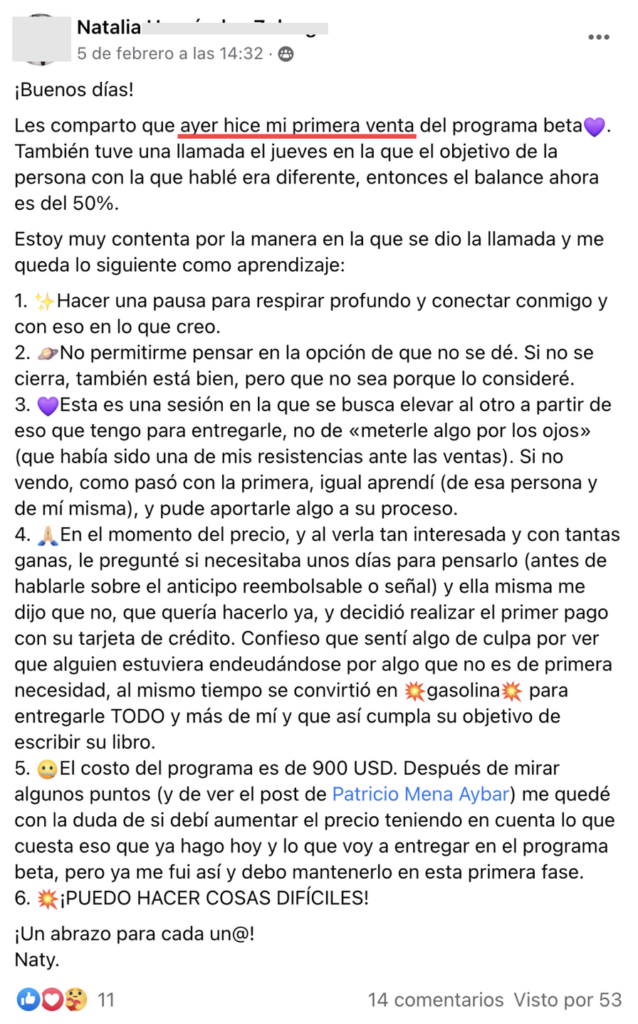
Task: Open the reactions list showing 11
Action: pyautogui.click(x=66, y=999)
